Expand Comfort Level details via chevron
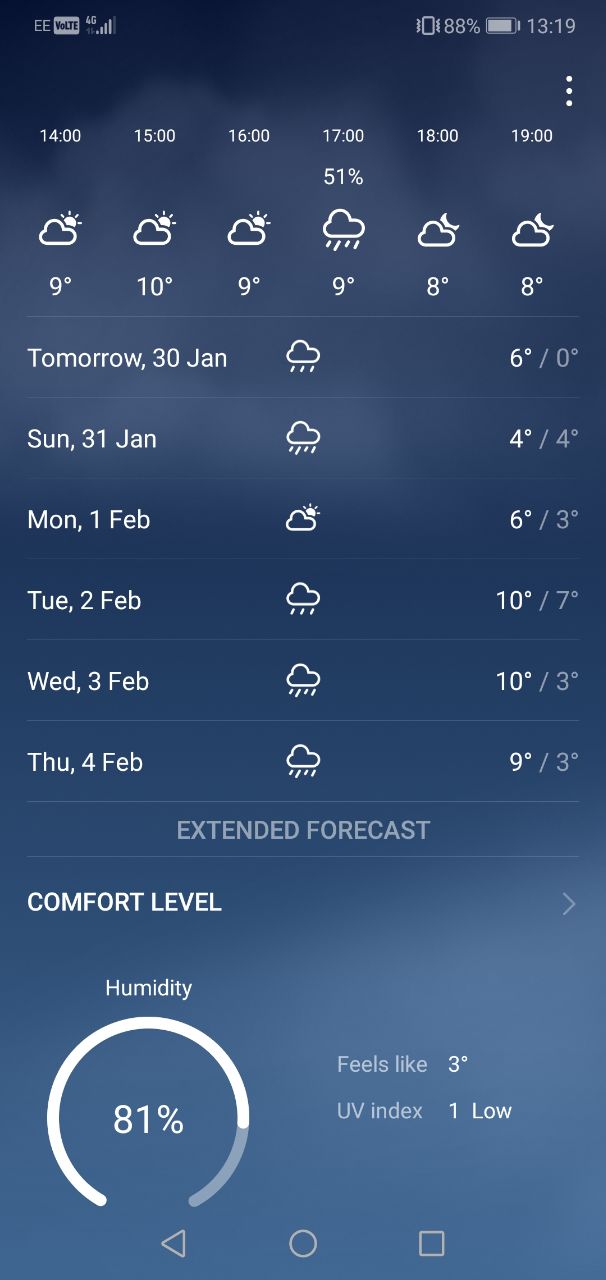 568,904
